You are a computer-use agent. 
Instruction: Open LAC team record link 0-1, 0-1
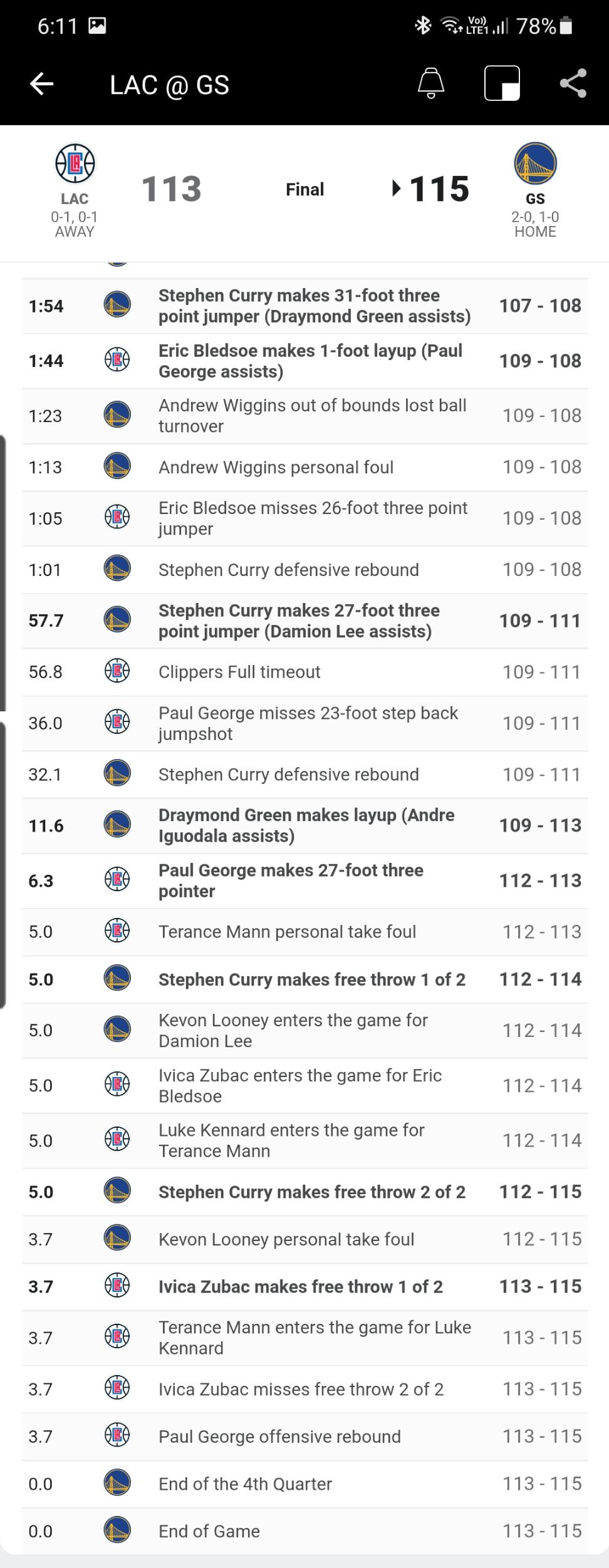(74, 218)
